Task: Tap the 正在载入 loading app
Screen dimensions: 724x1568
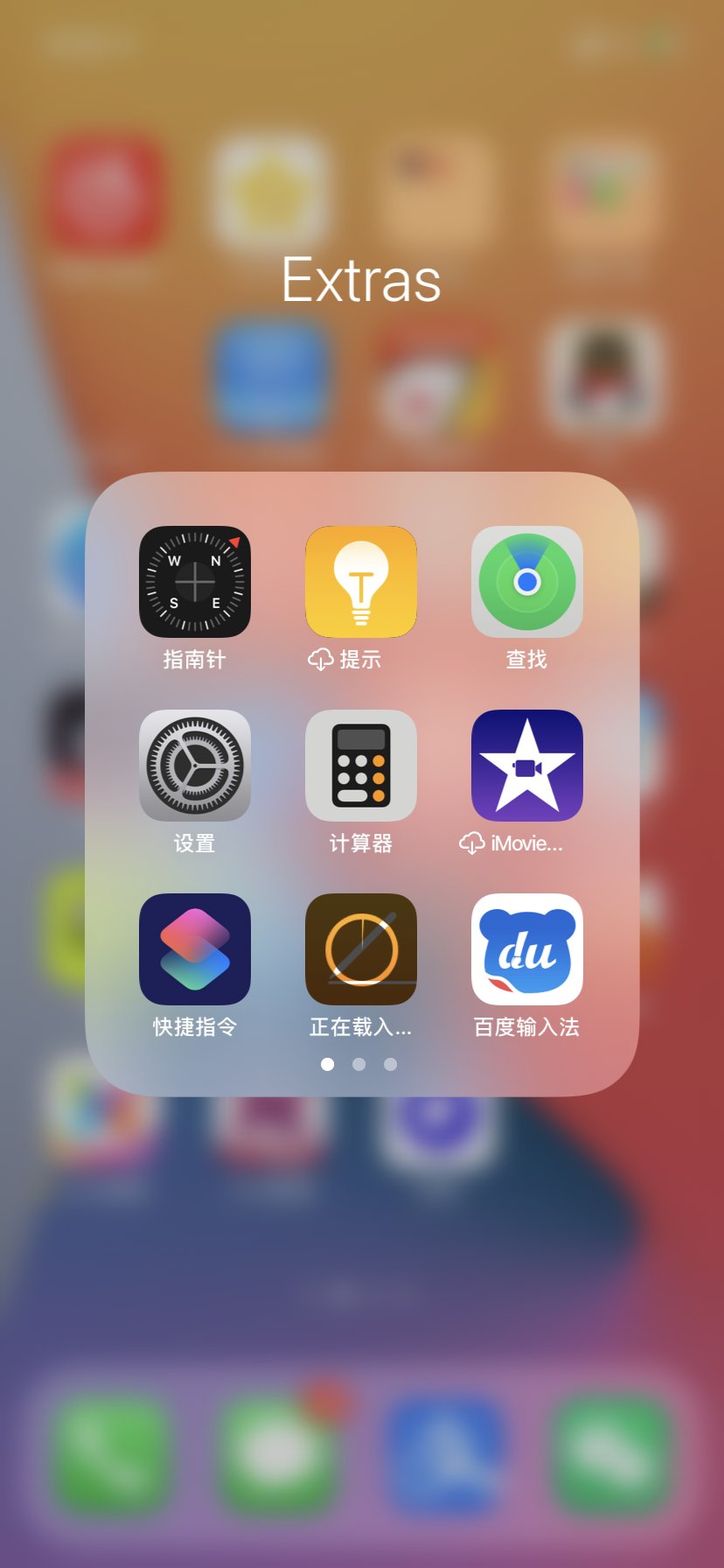Action: pyautogui.click(x=360, y=949)
